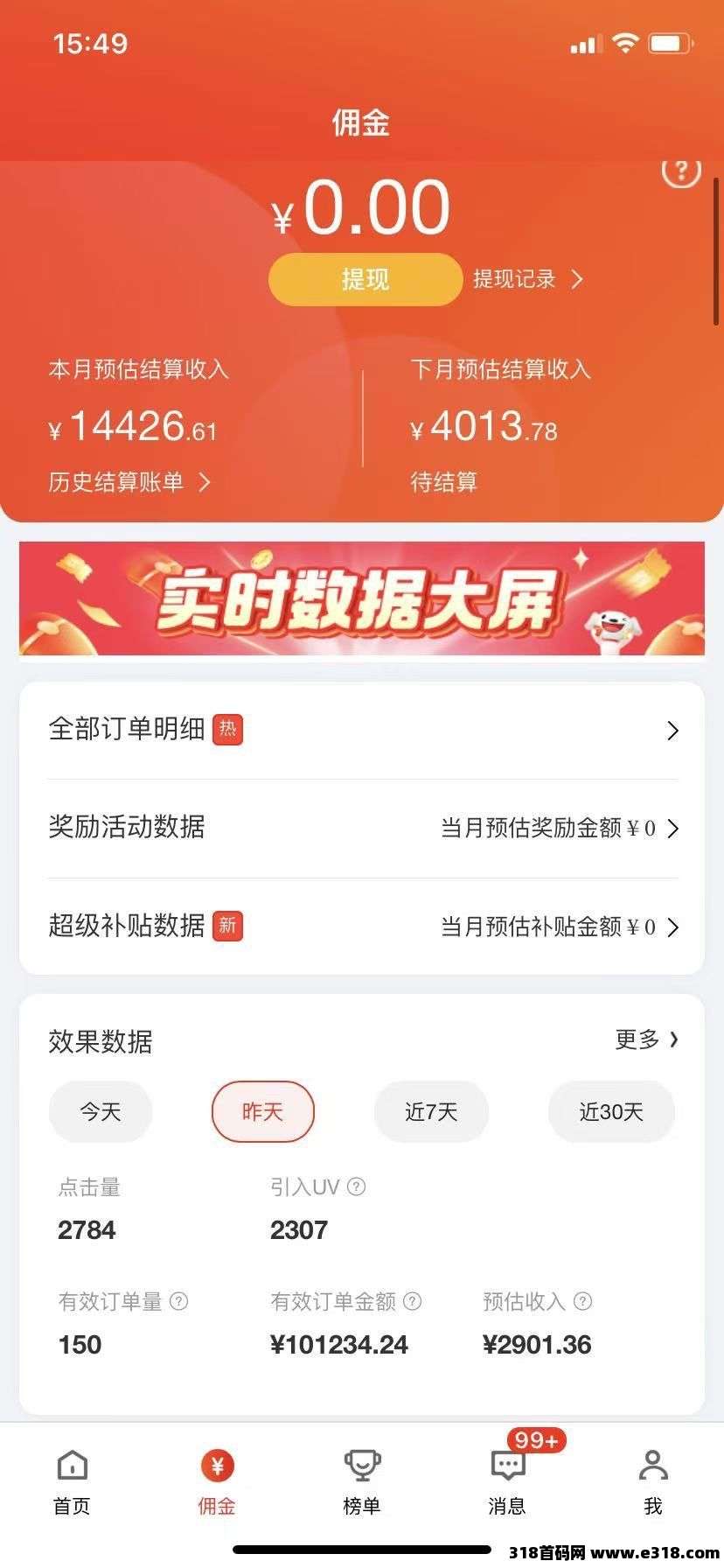
Task: Open the help icon at top right
Action: coord(682,173)
